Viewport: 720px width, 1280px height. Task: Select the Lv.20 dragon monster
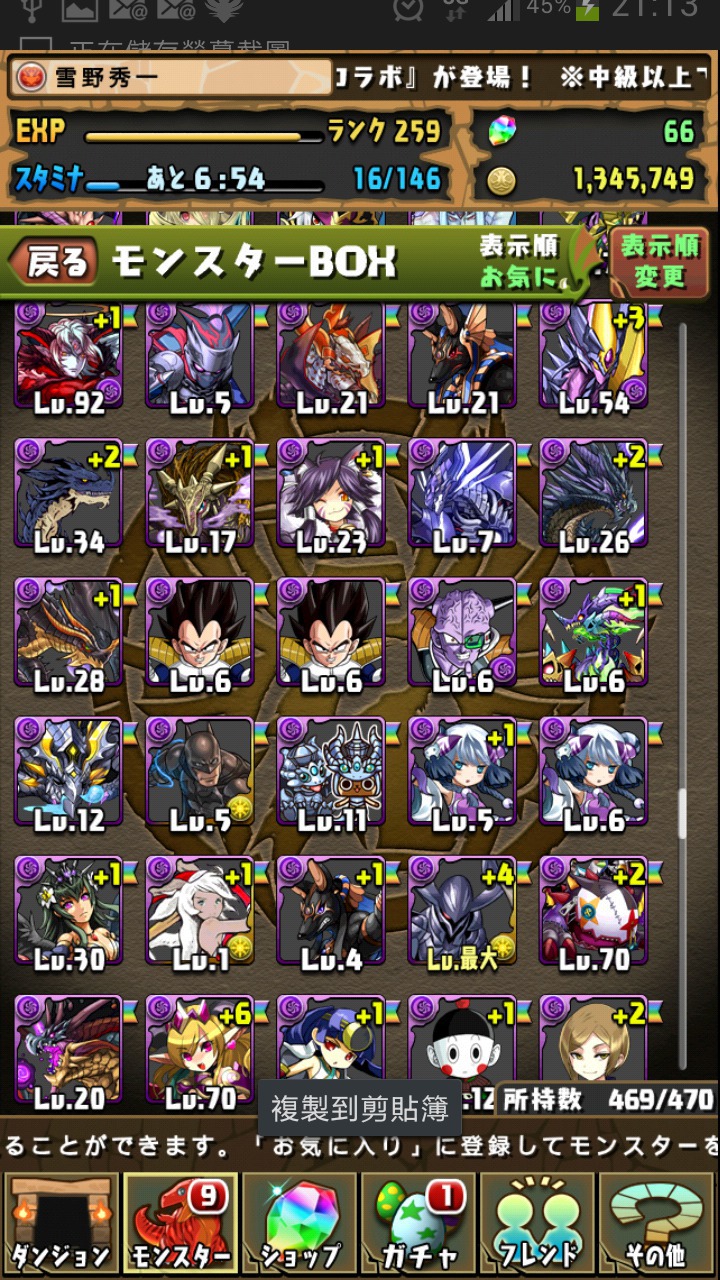pos(69,1051)
